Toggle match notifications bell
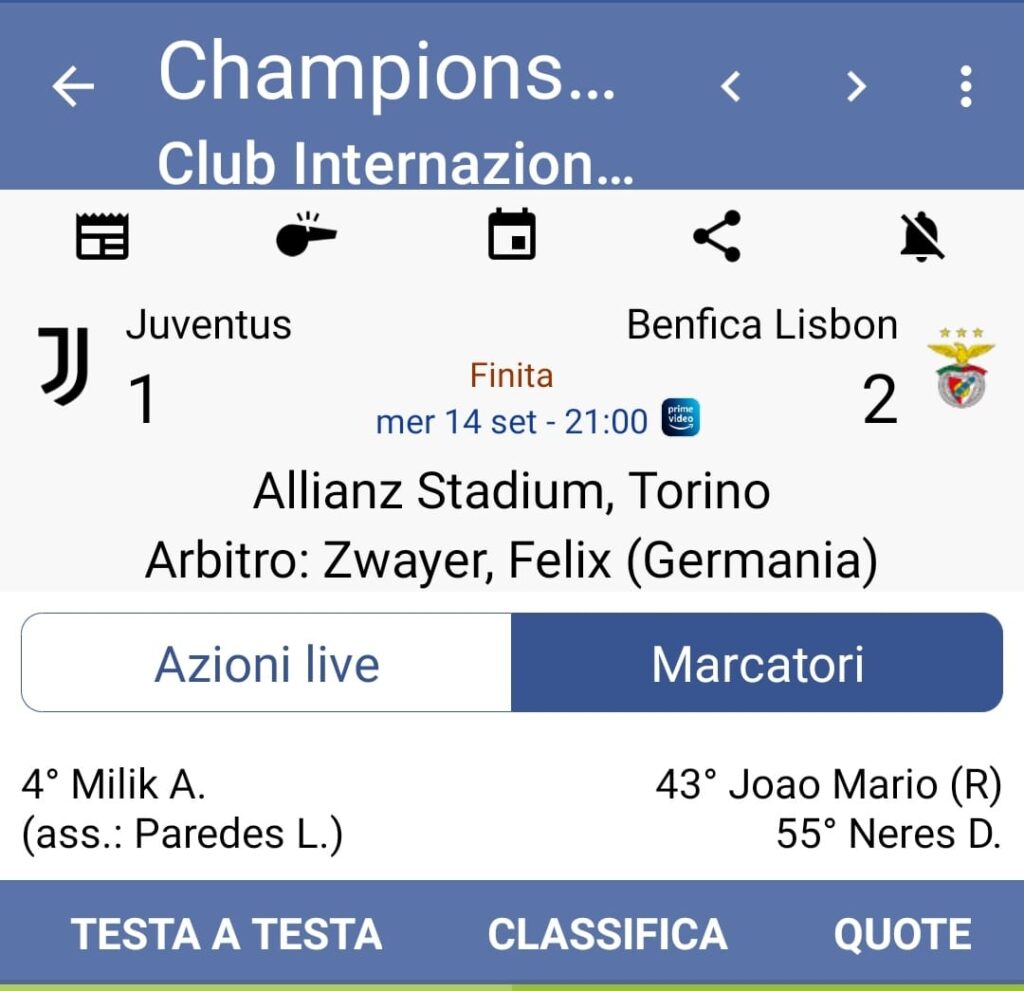The width and height of the screenshot is (1024, 991). 921,237
